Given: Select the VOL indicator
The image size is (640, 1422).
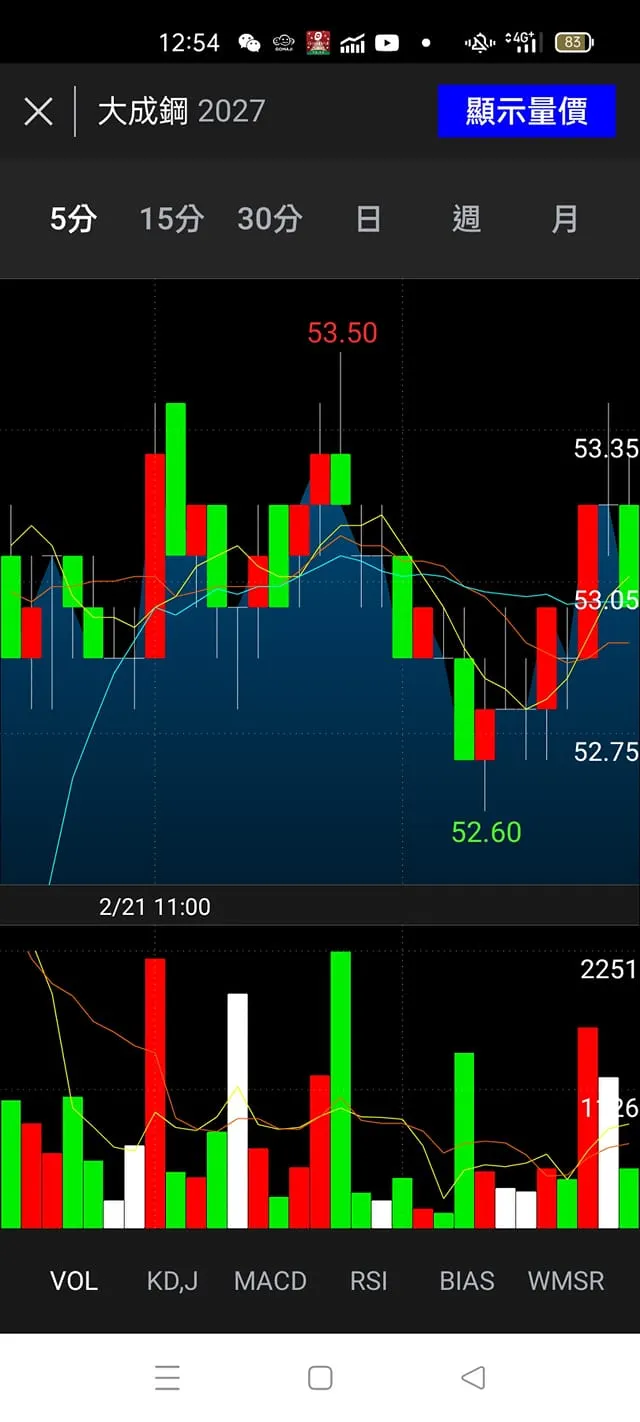Looking at the screenshot, I should pos(74,1281).
